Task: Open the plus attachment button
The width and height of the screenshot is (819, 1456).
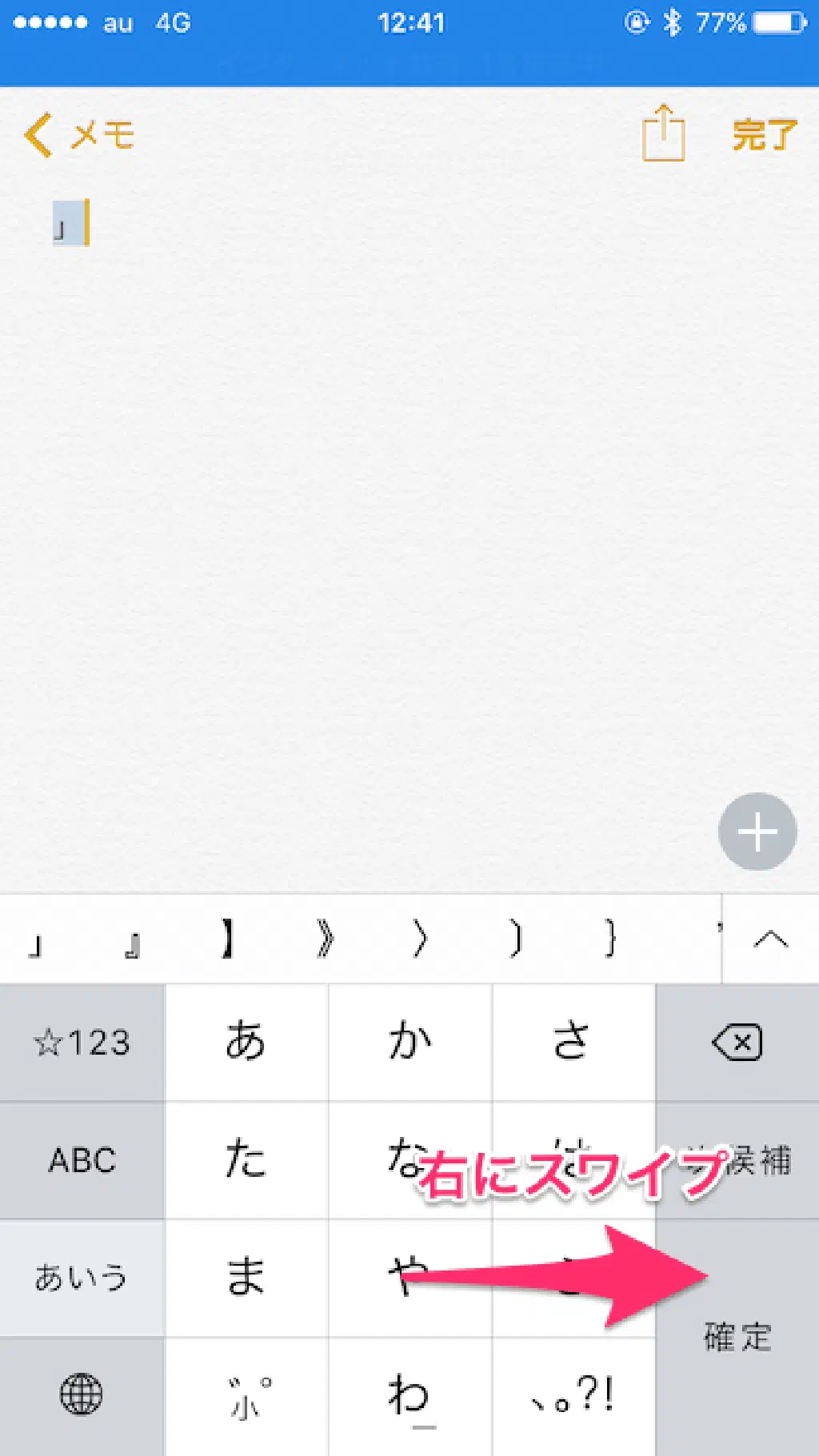Action: tap(757, 832)
